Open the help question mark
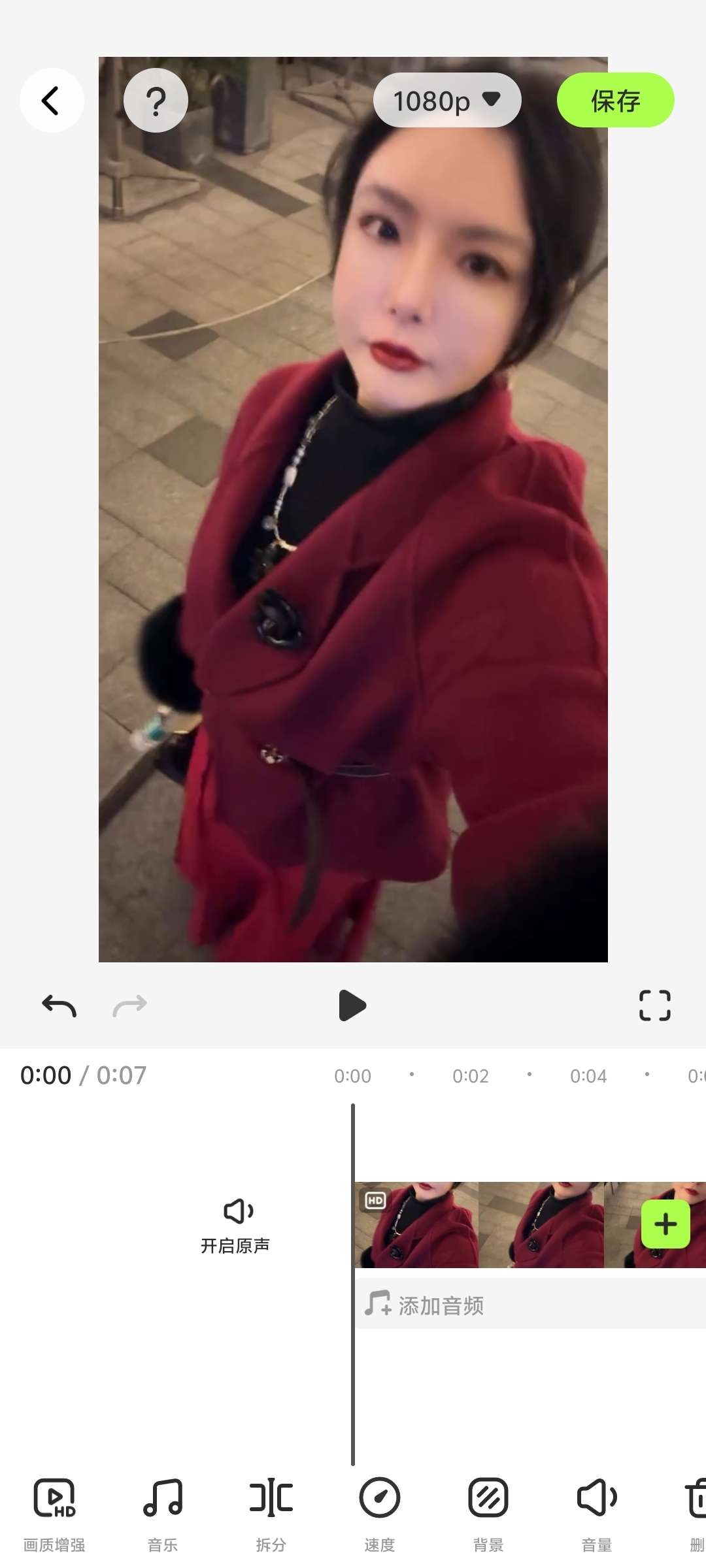The image size is (706, 1568). (156, 101)
